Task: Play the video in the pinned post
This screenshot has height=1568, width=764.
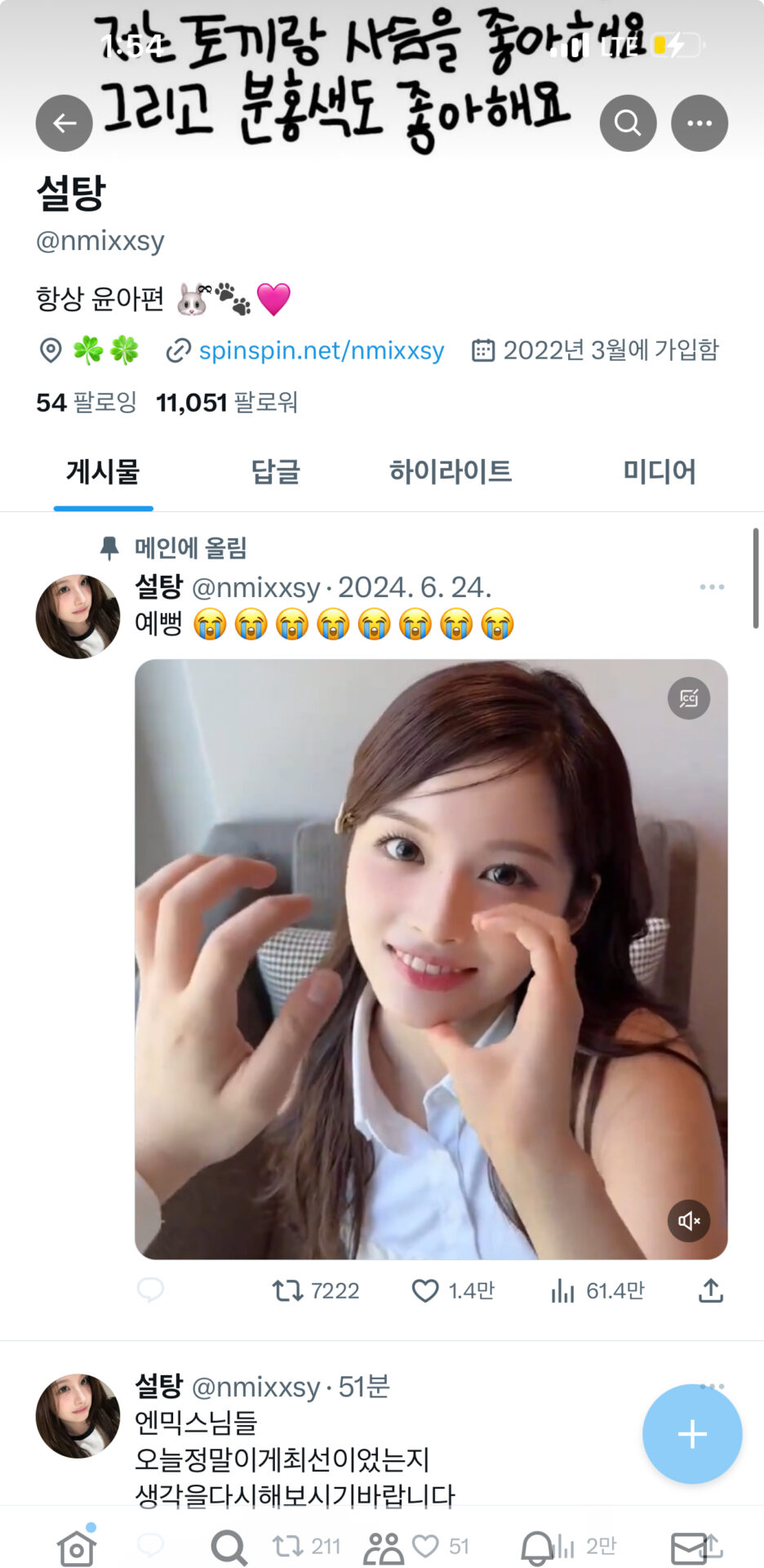Action: [430, 959]
